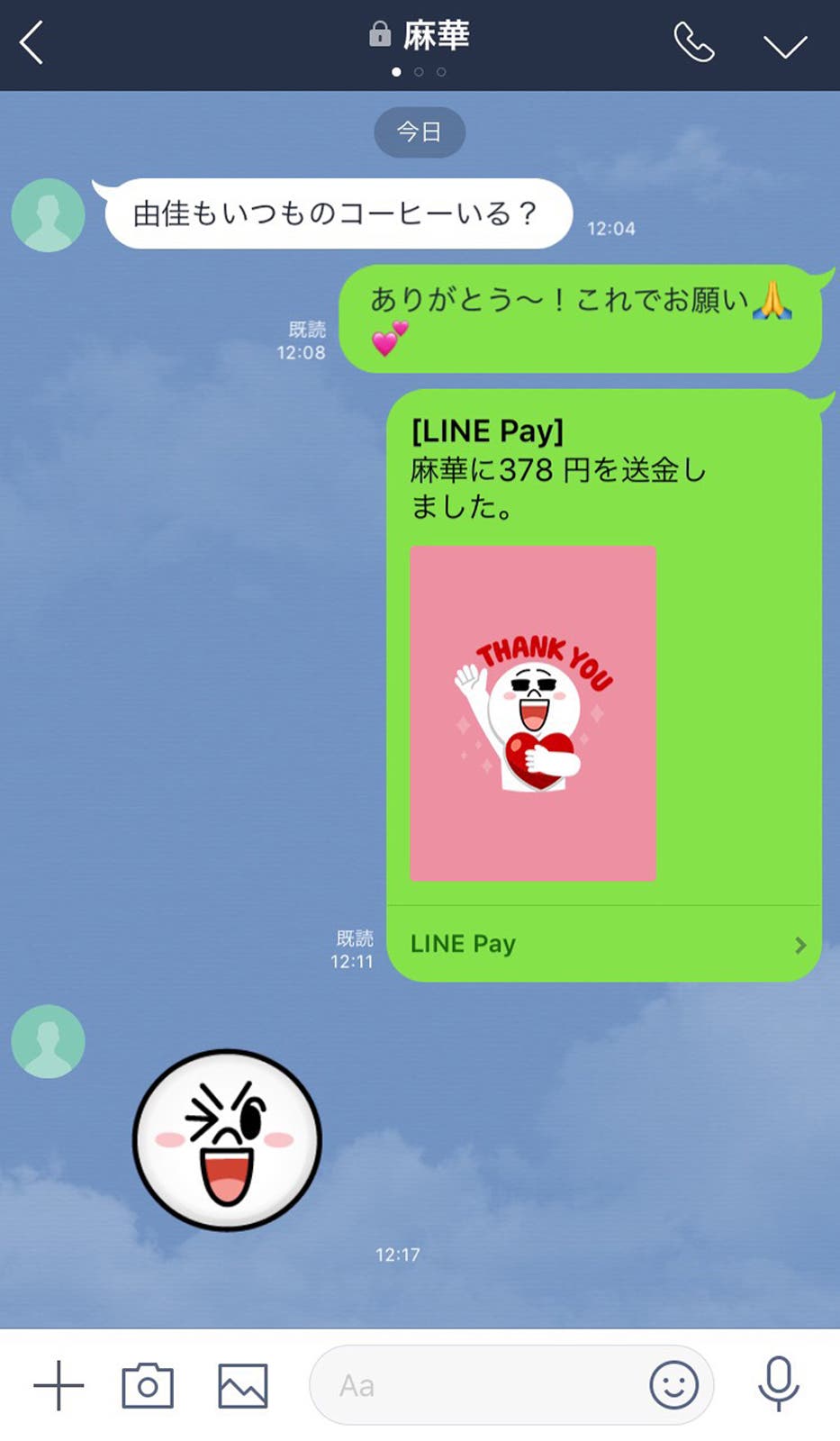
Task: Open the photo gallery picker
Action: point(243,1385)
